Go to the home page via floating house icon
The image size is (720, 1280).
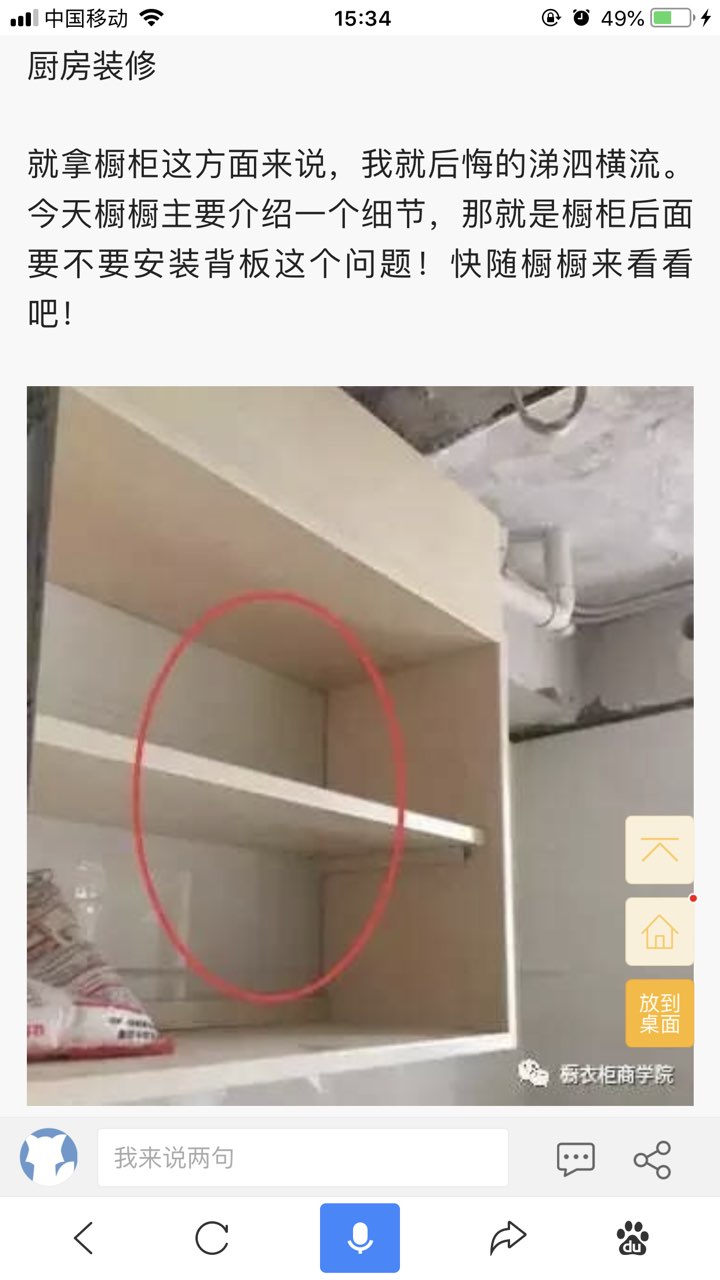coord(659,931)
